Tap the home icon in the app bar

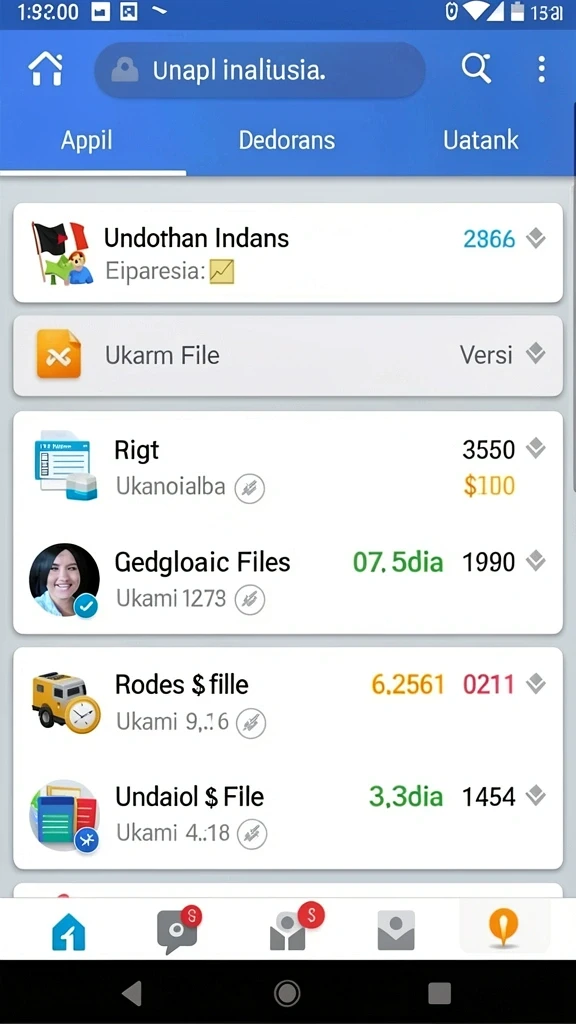point(46,69)
